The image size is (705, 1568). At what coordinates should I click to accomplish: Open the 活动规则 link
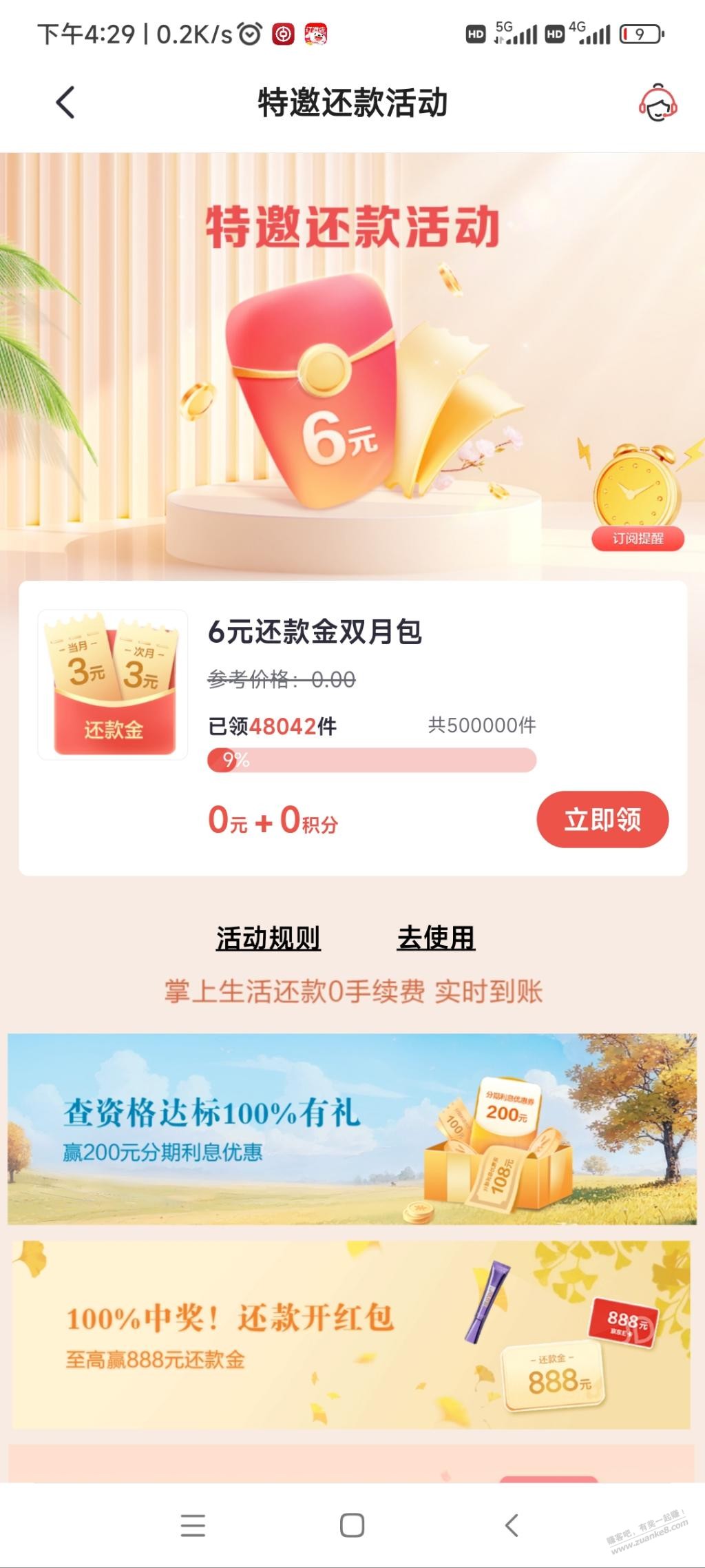[x=269, y=938]
